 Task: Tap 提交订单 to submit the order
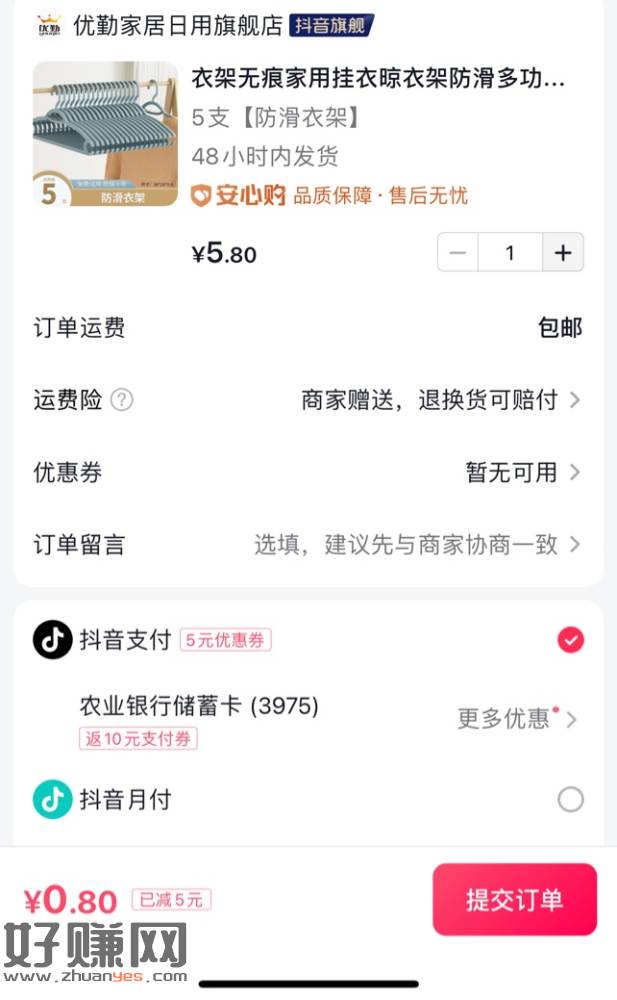click(x=514, y=899)
